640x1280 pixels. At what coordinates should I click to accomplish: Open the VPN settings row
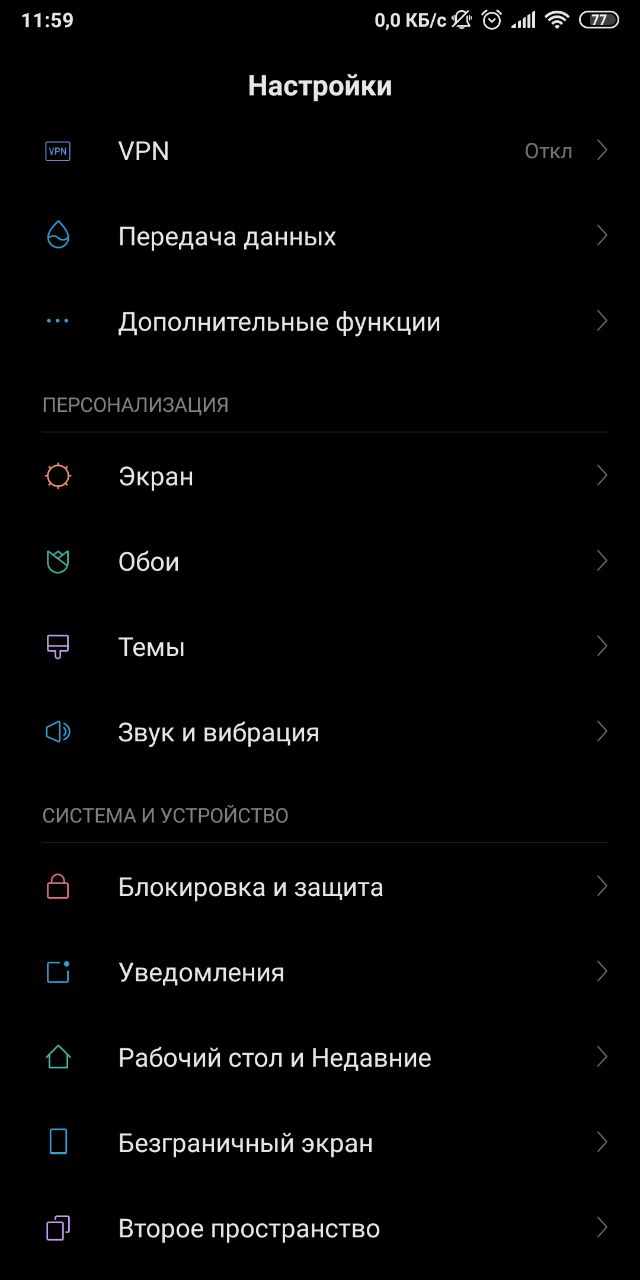point(320,151)
